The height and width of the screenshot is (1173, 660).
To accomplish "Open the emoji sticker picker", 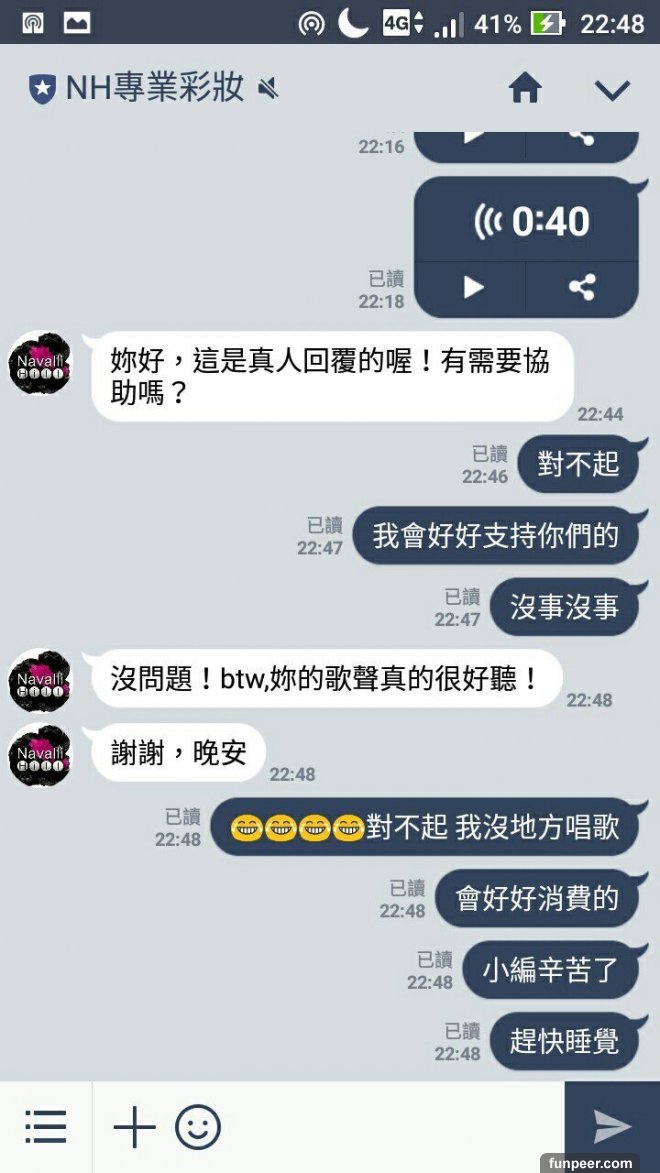I will (x=198, y=1127).
